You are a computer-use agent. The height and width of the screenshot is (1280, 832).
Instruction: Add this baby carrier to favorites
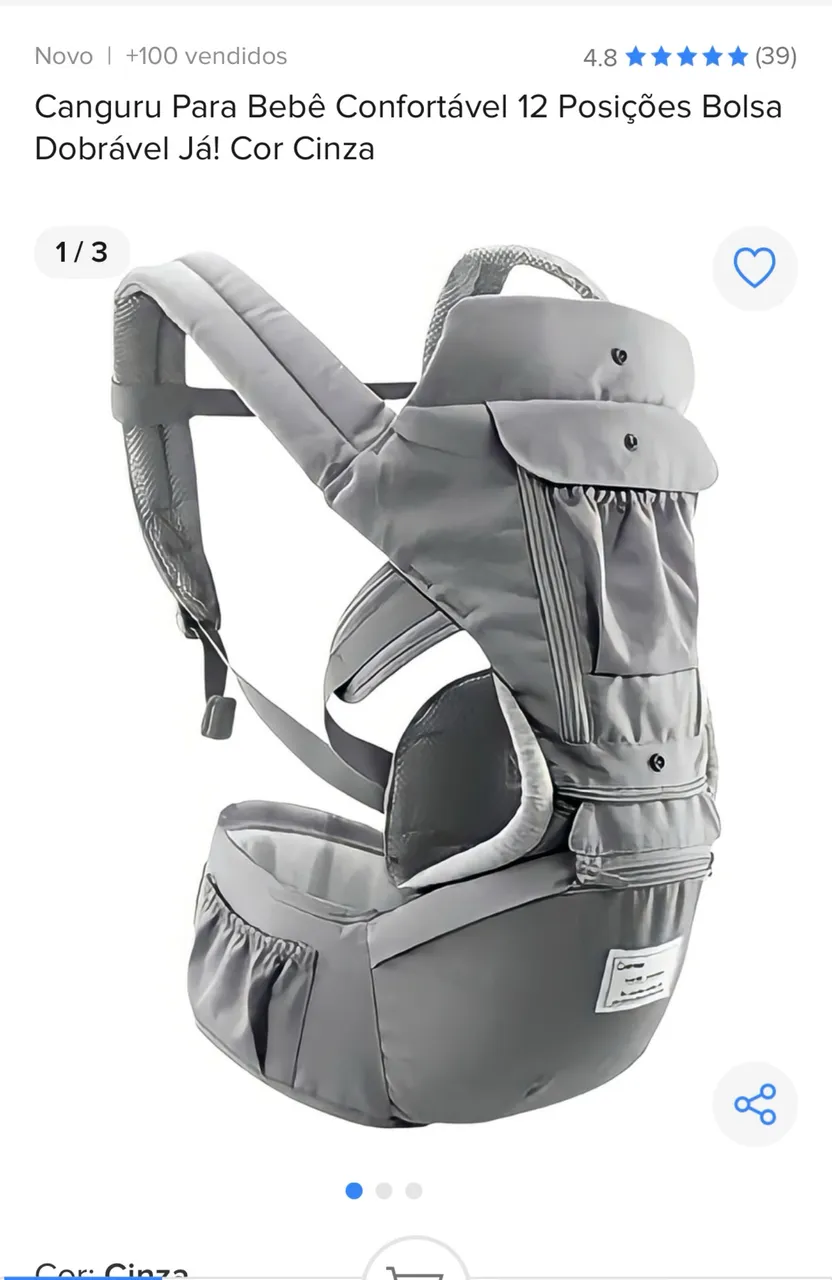[x=754, y=268]
